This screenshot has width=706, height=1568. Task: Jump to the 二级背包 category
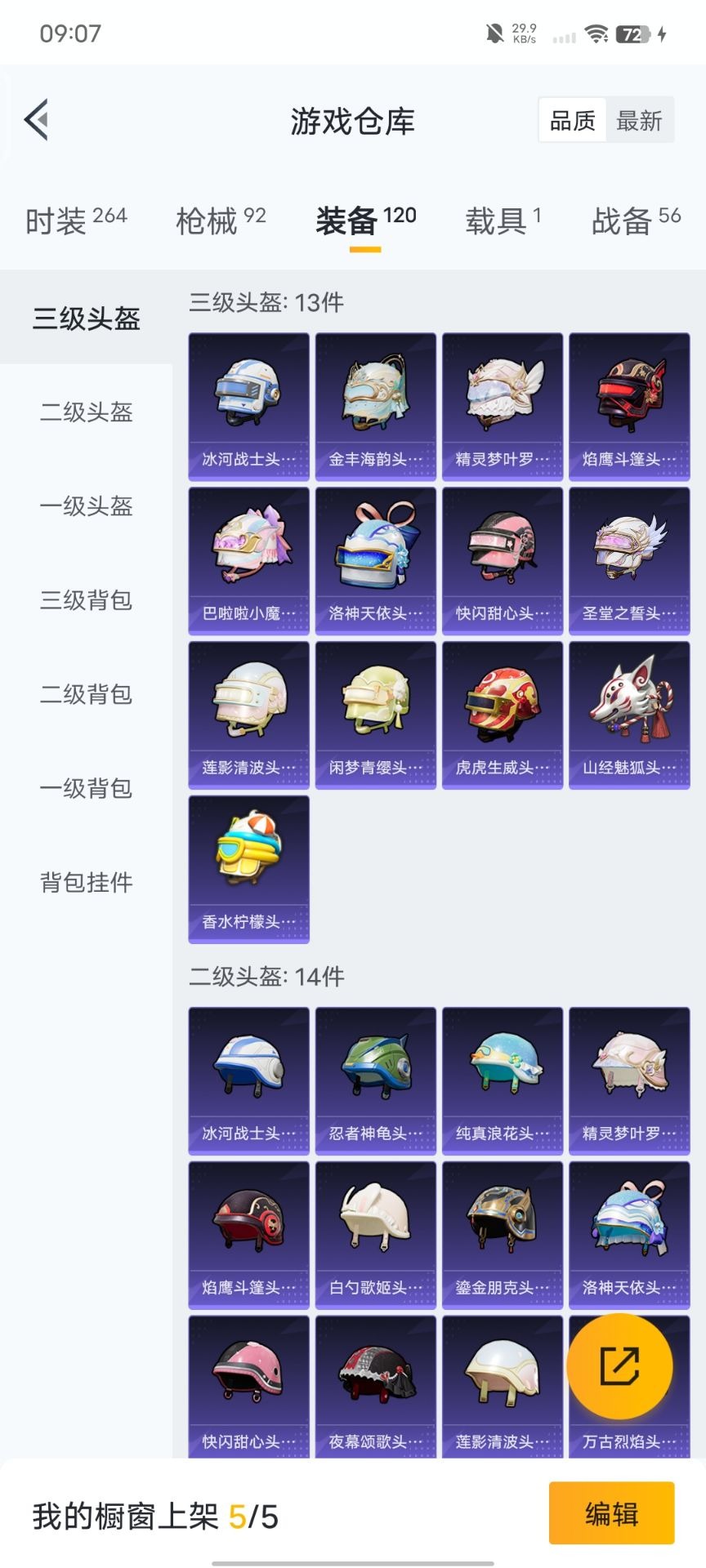tap(86, 694)
